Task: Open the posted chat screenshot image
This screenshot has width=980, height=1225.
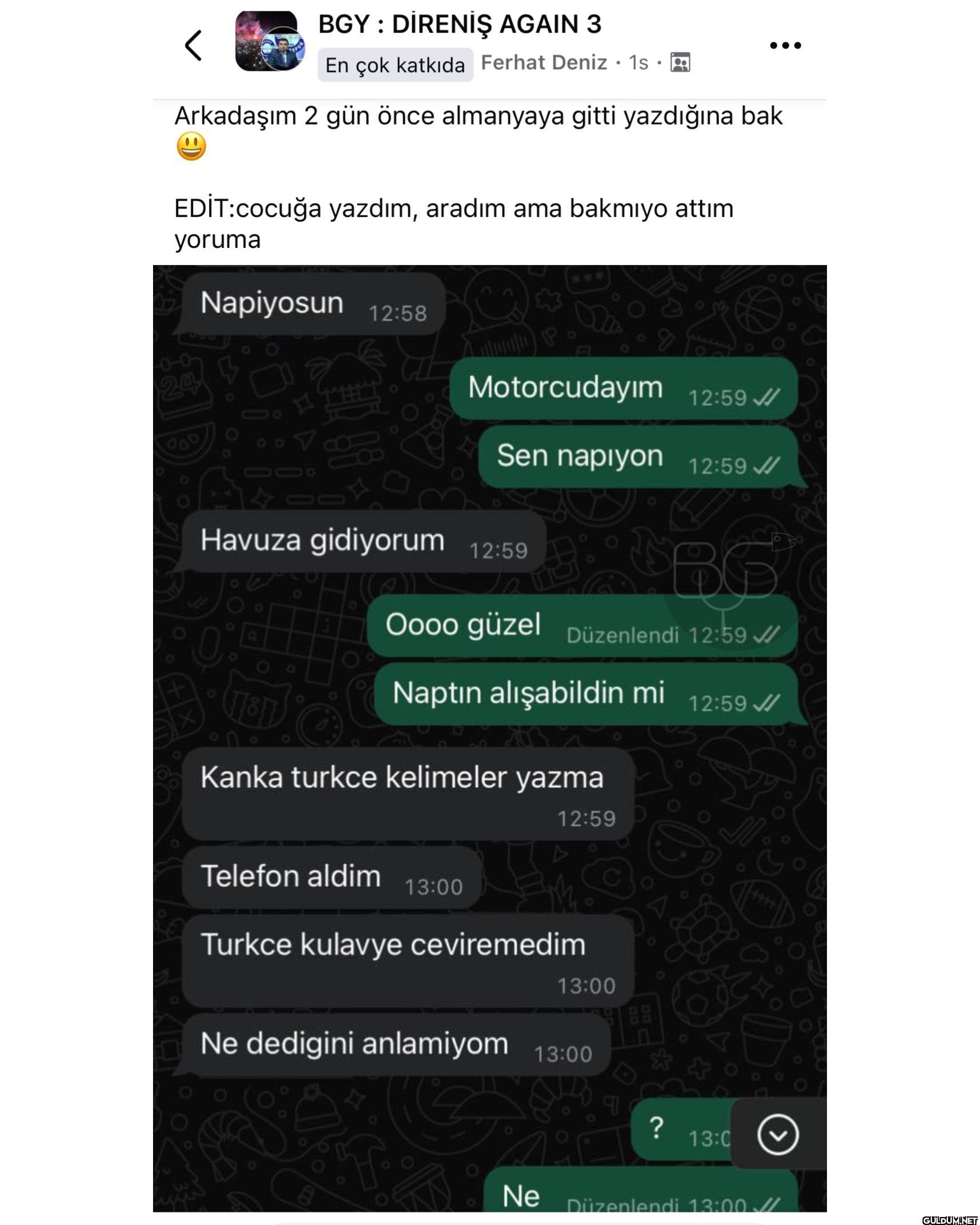Action: 489,737
